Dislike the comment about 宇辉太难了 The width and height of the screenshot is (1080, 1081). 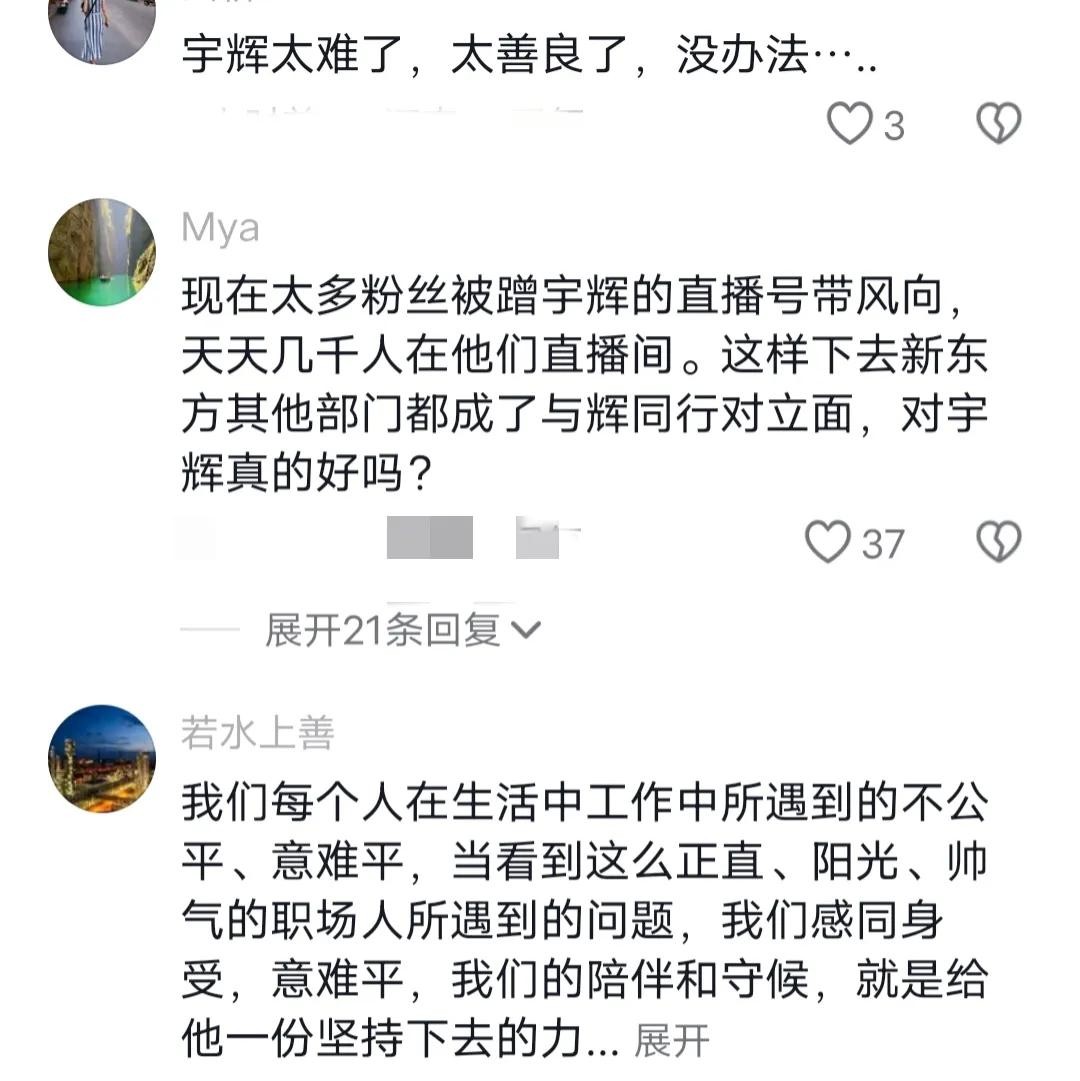(x=998, y=124)
